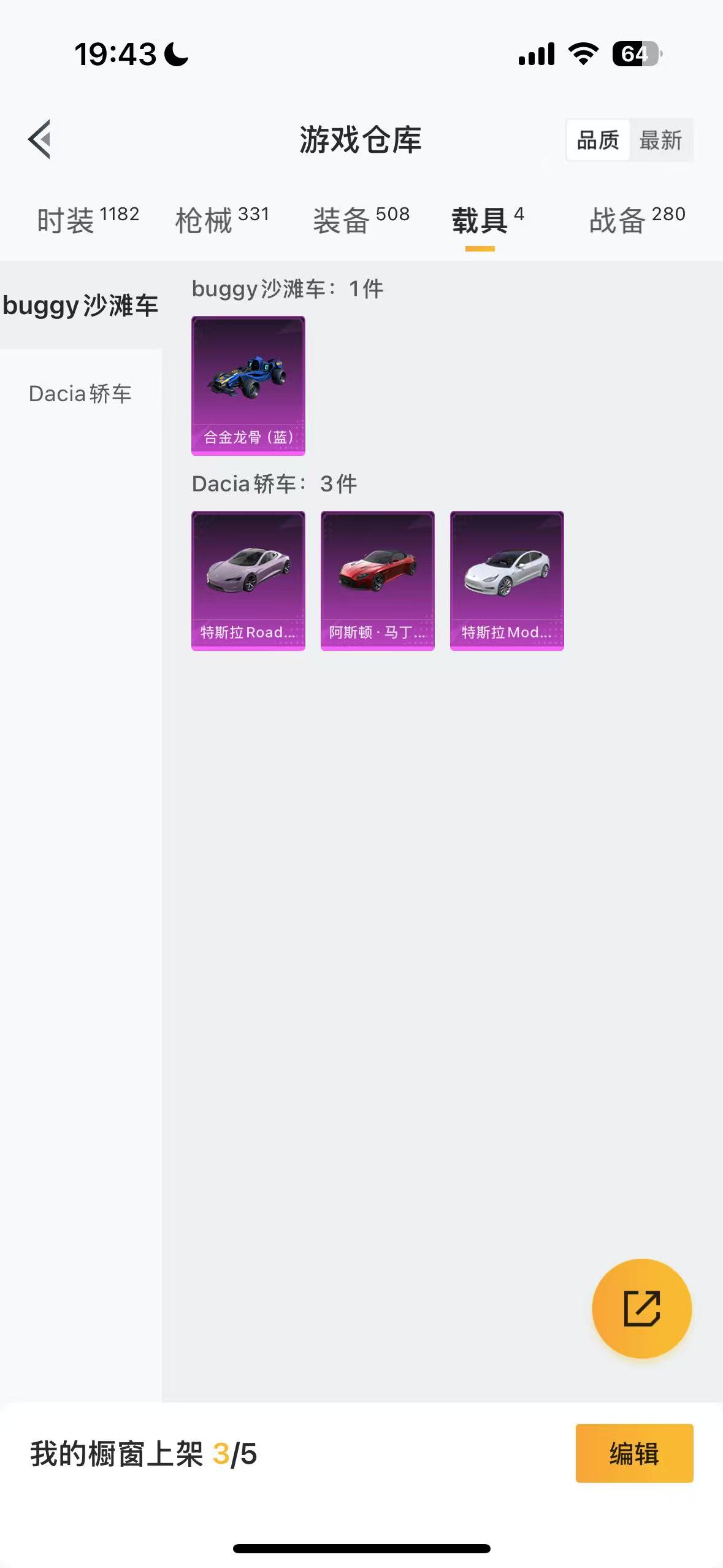This screenshot has width=723, height=1568.
Task: Sort the warehouse by 品质
Action: pos(598,140)
